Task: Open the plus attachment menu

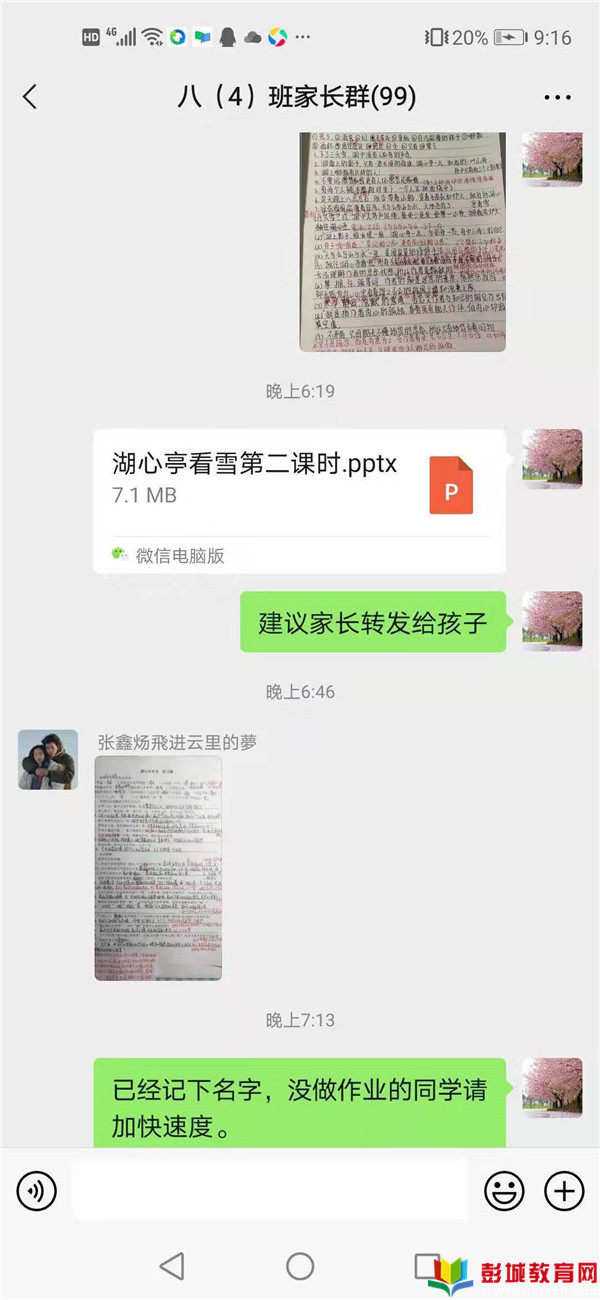Action: click(563, 1190)
